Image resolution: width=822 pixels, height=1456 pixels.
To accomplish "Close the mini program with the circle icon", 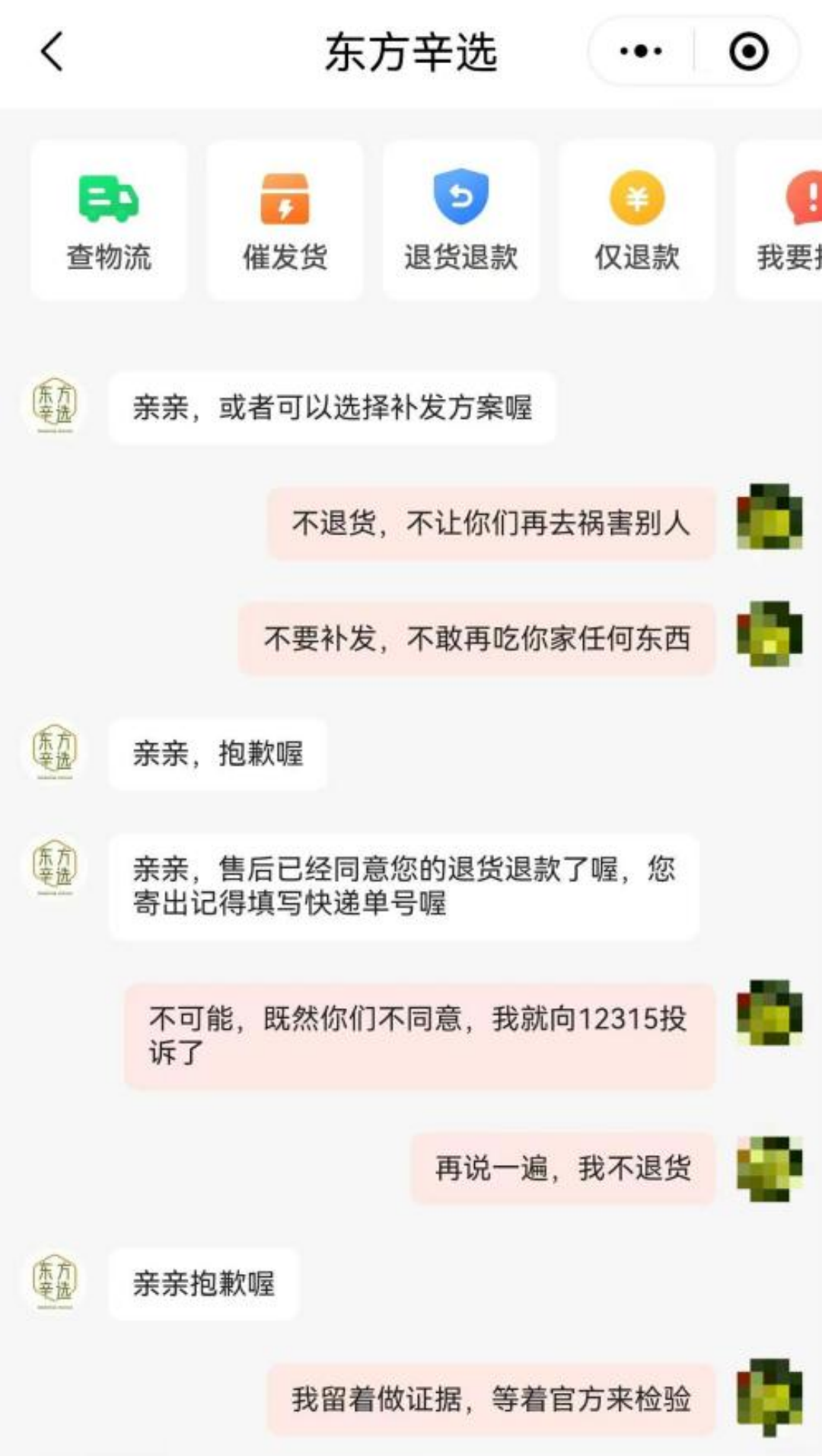I will coord(748,52).
